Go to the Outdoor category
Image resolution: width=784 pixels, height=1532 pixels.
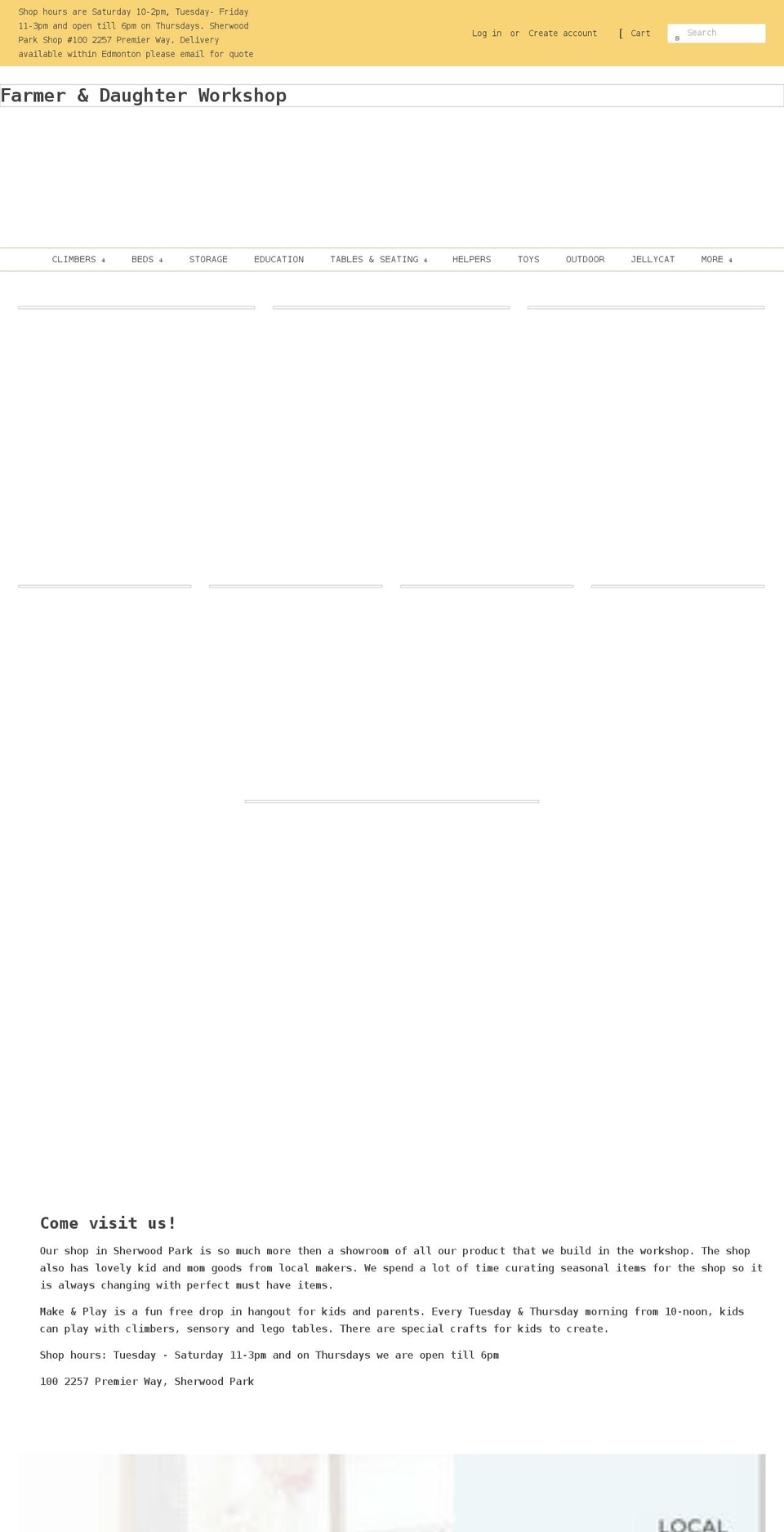point(585,260)
